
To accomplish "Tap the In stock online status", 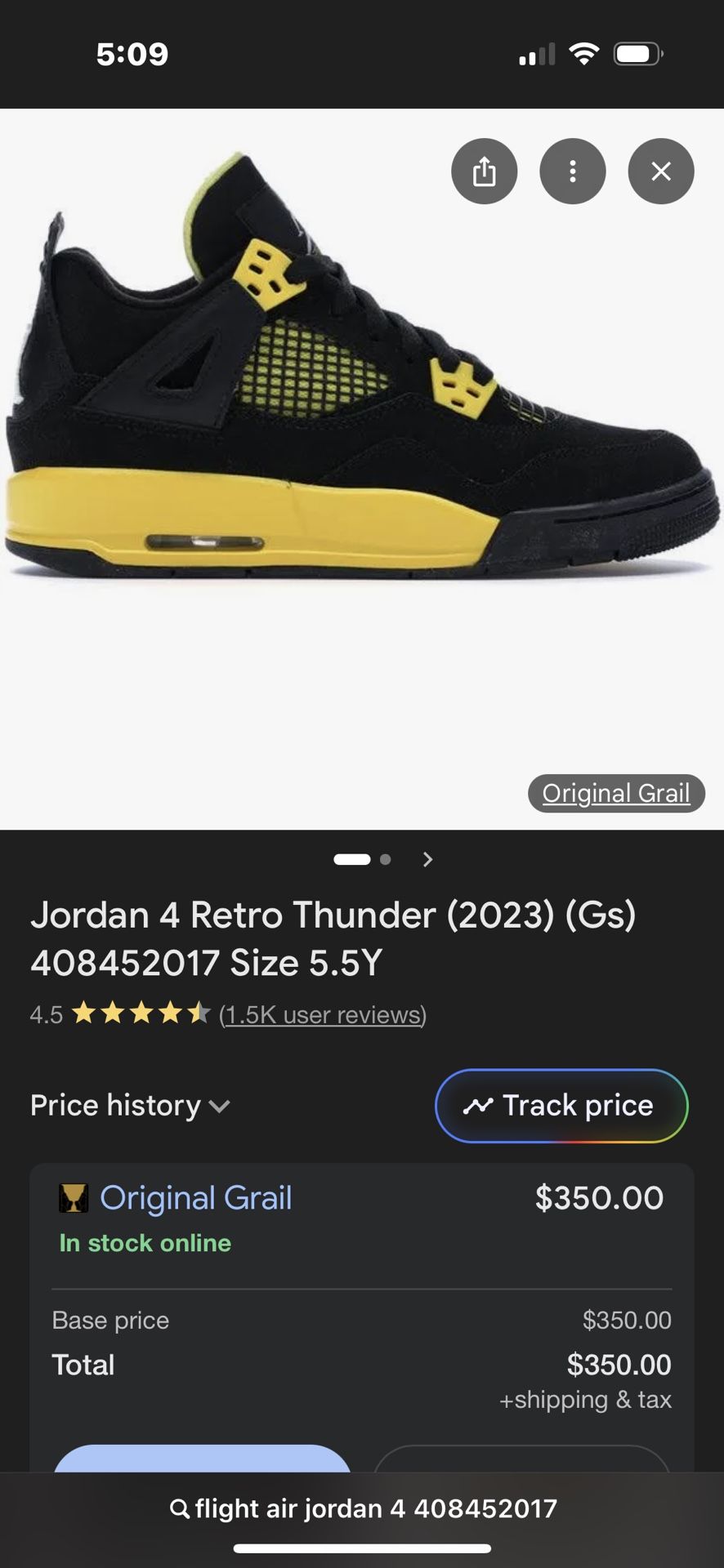I will pos(144,1243).
